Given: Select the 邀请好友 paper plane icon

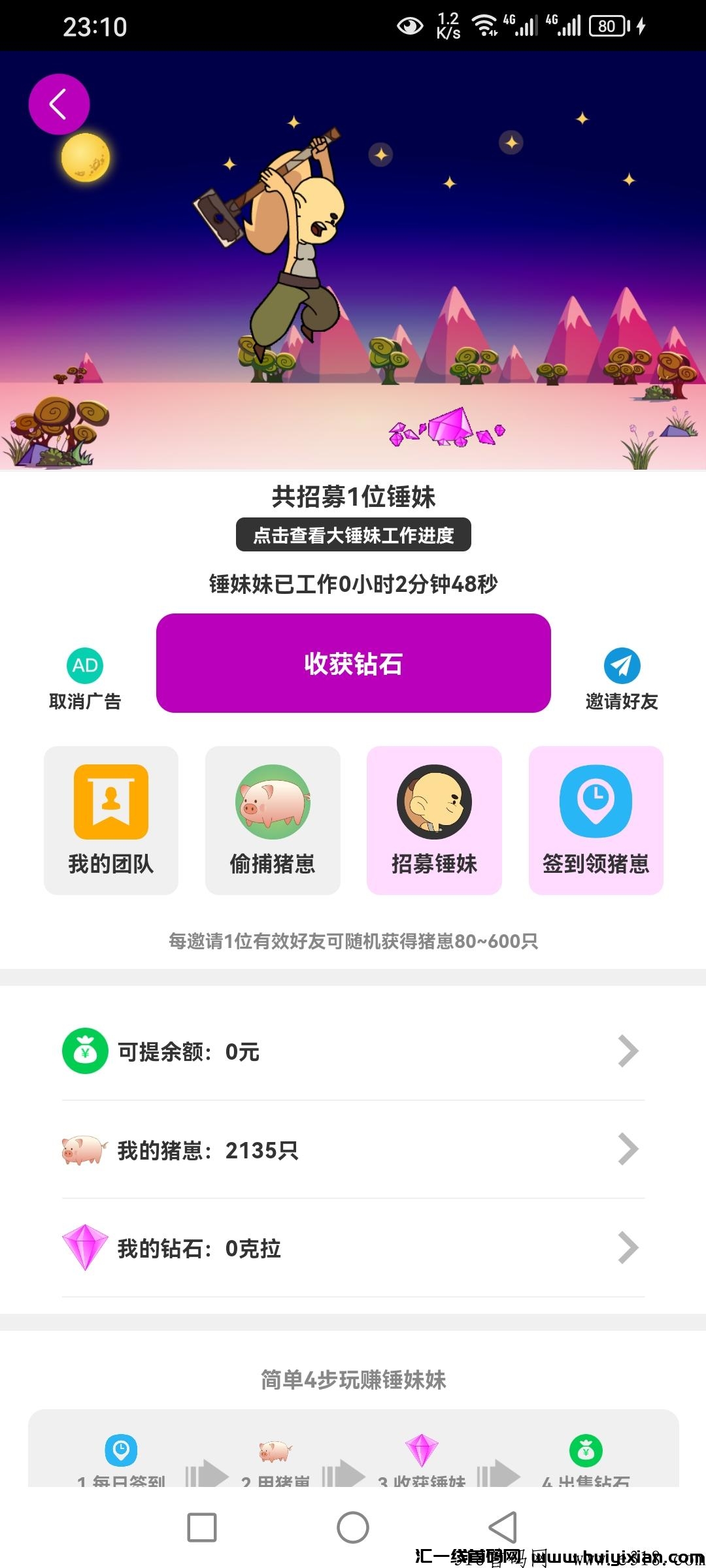Looking at the screenshot, I should (x=622, y=666).
